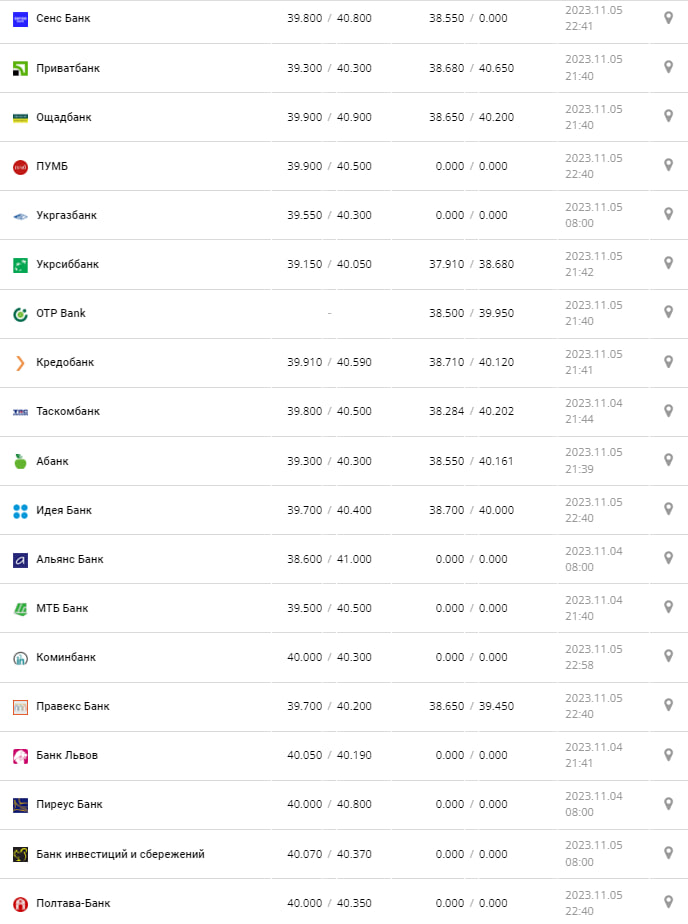Tap the location pin beside Таскомбанк
This screenshot has width=688, height=924.
[668, 410]
